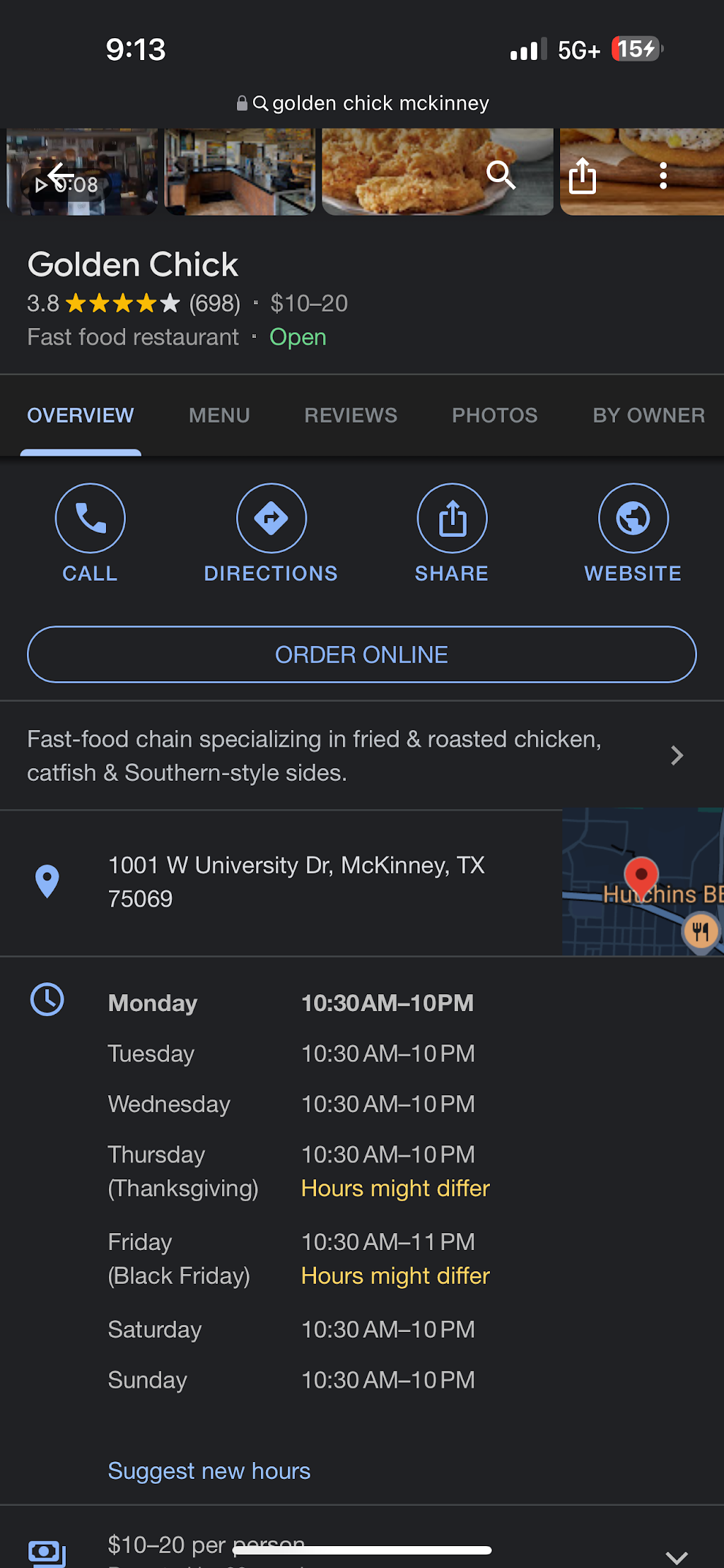Tap the magnifier search icon over photos
The height and width of the screenshot is (1568, 724).
[501, 175]
